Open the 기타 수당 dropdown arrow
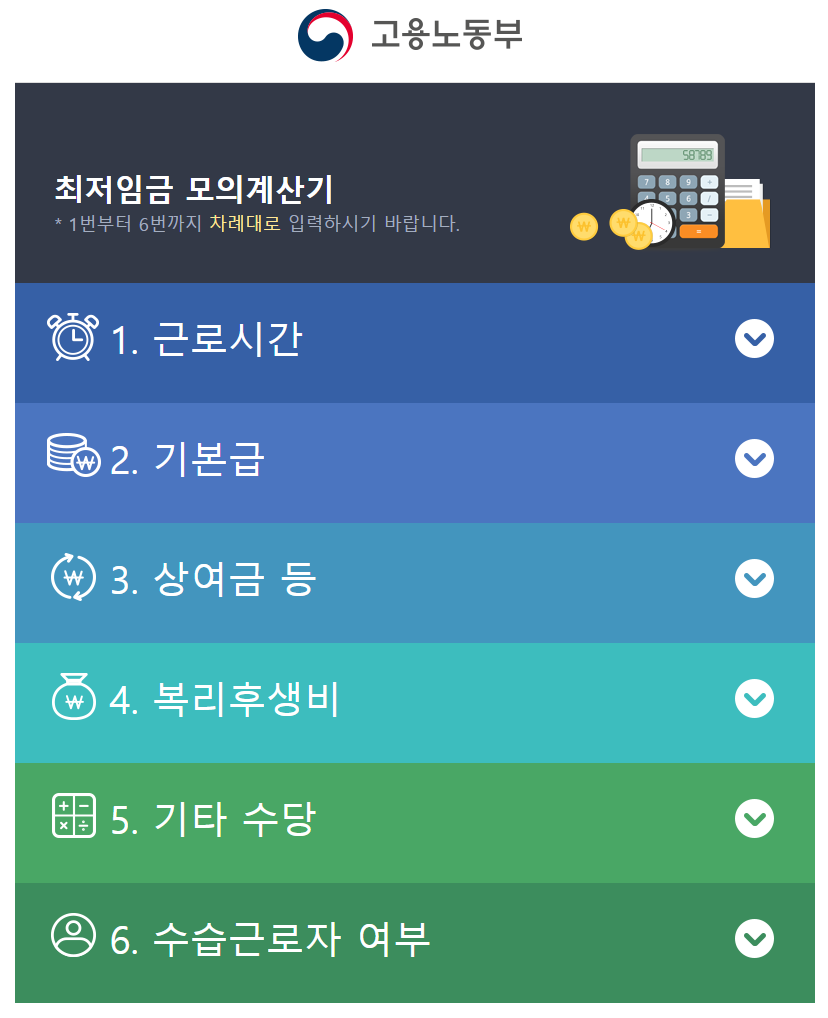828x1018 pixels. 754,819
